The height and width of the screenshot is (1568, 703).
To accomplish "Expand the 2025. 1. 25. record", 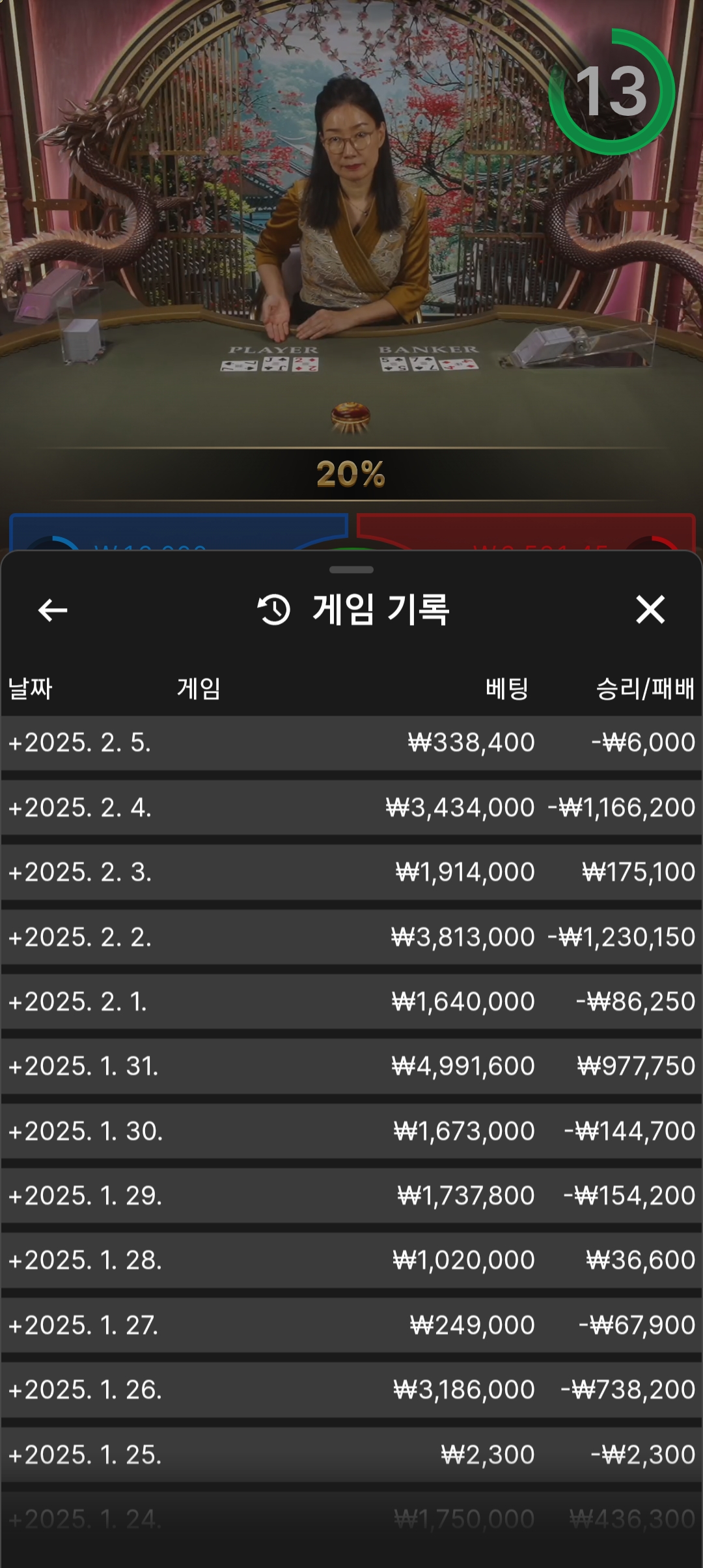I will [351, 1455].
